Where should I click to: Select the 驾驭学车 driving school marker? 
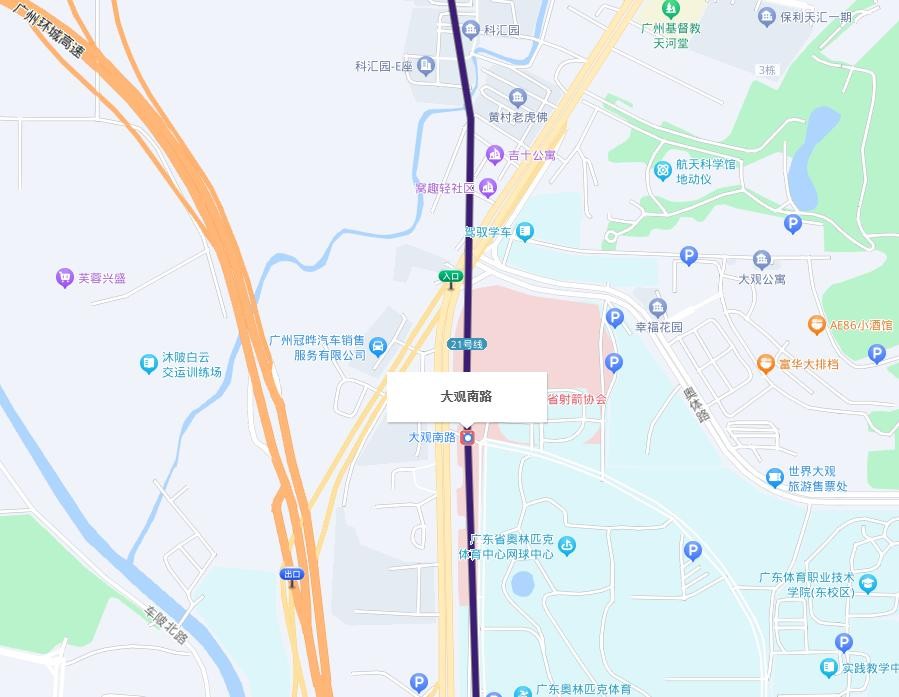(x=525, y=232)
